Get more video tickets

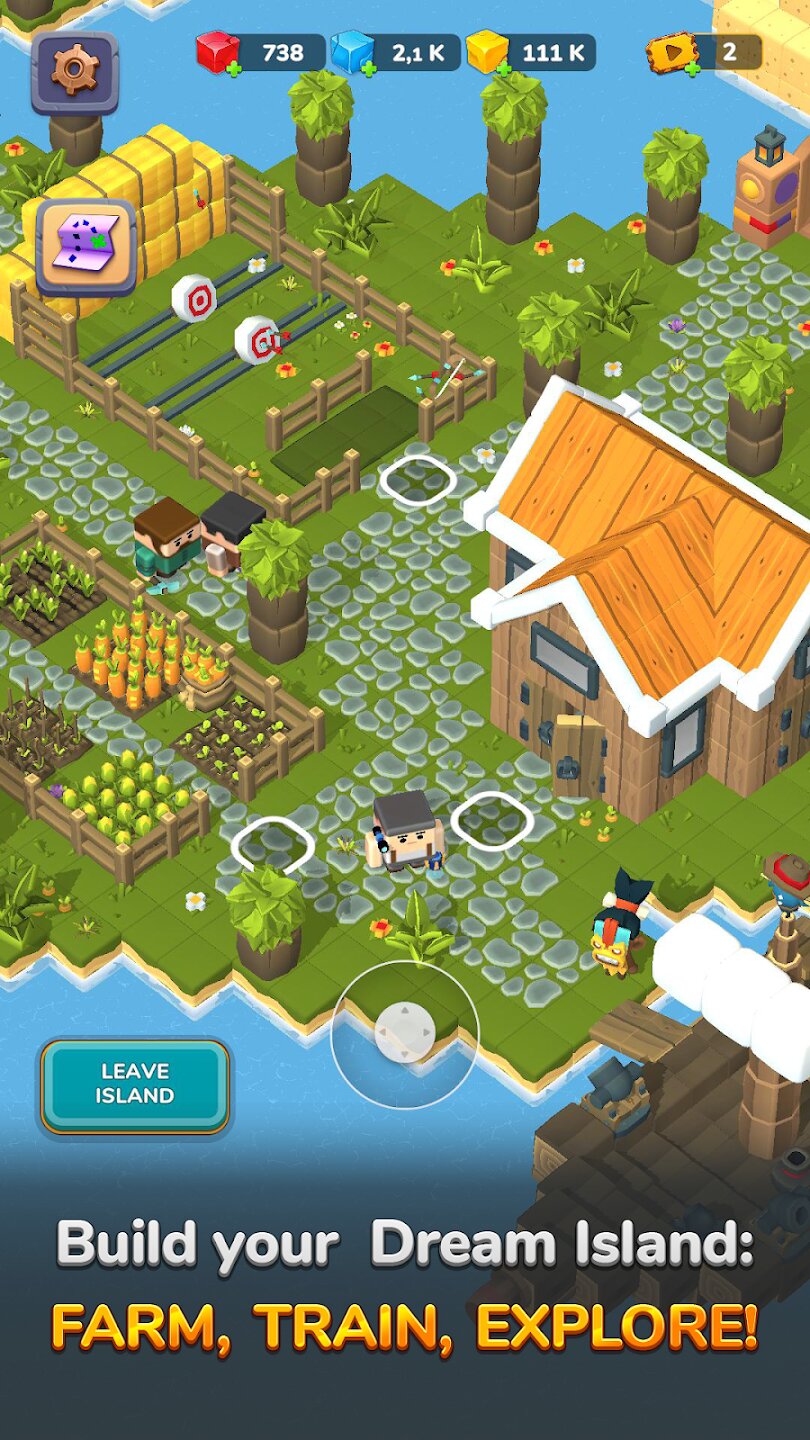click(691, 68)
